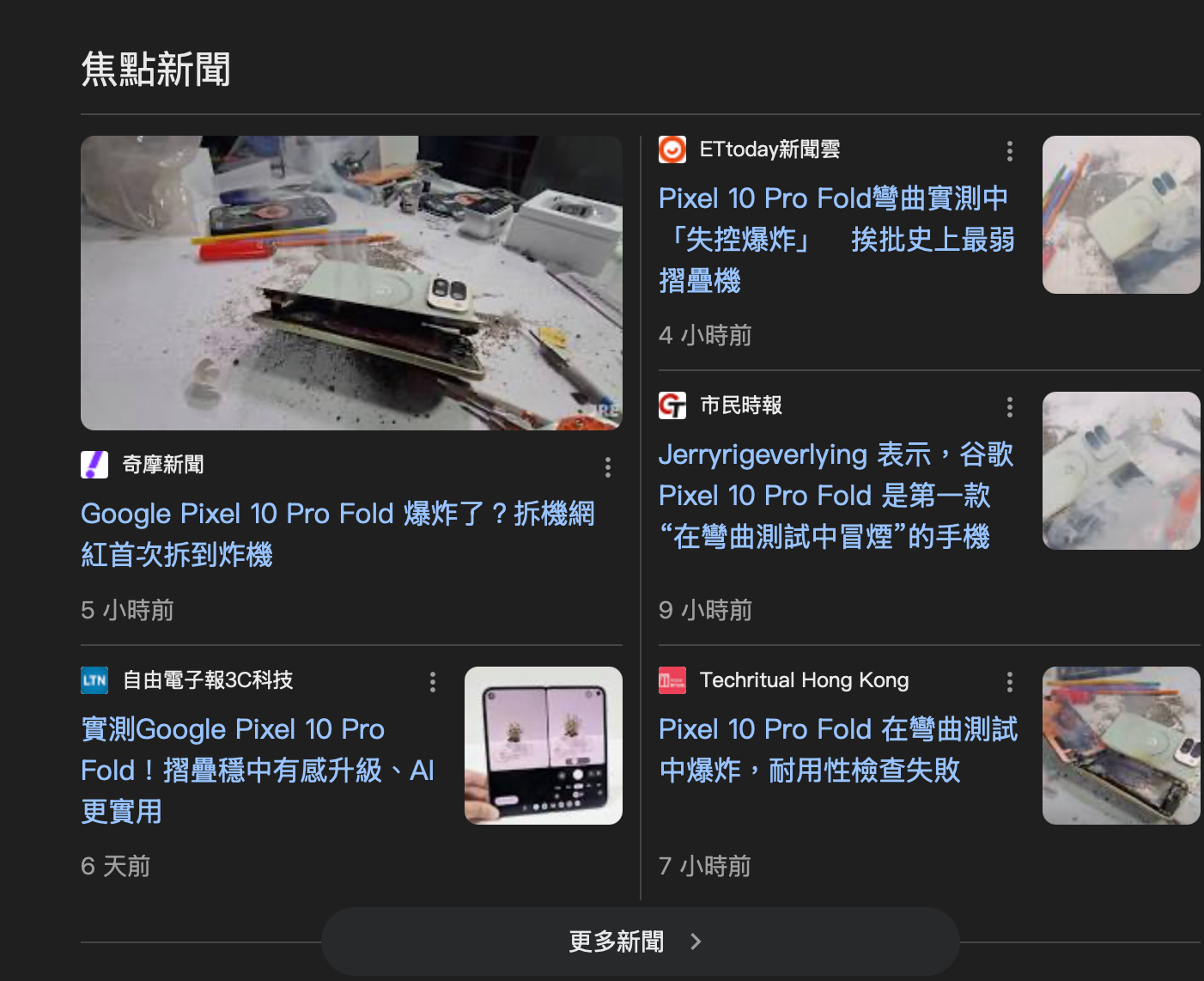Viewport: 1204px width, 981px height.
Task: Tap the folding phone photo of 自由電子報 story
Action: tap(543, 746)
